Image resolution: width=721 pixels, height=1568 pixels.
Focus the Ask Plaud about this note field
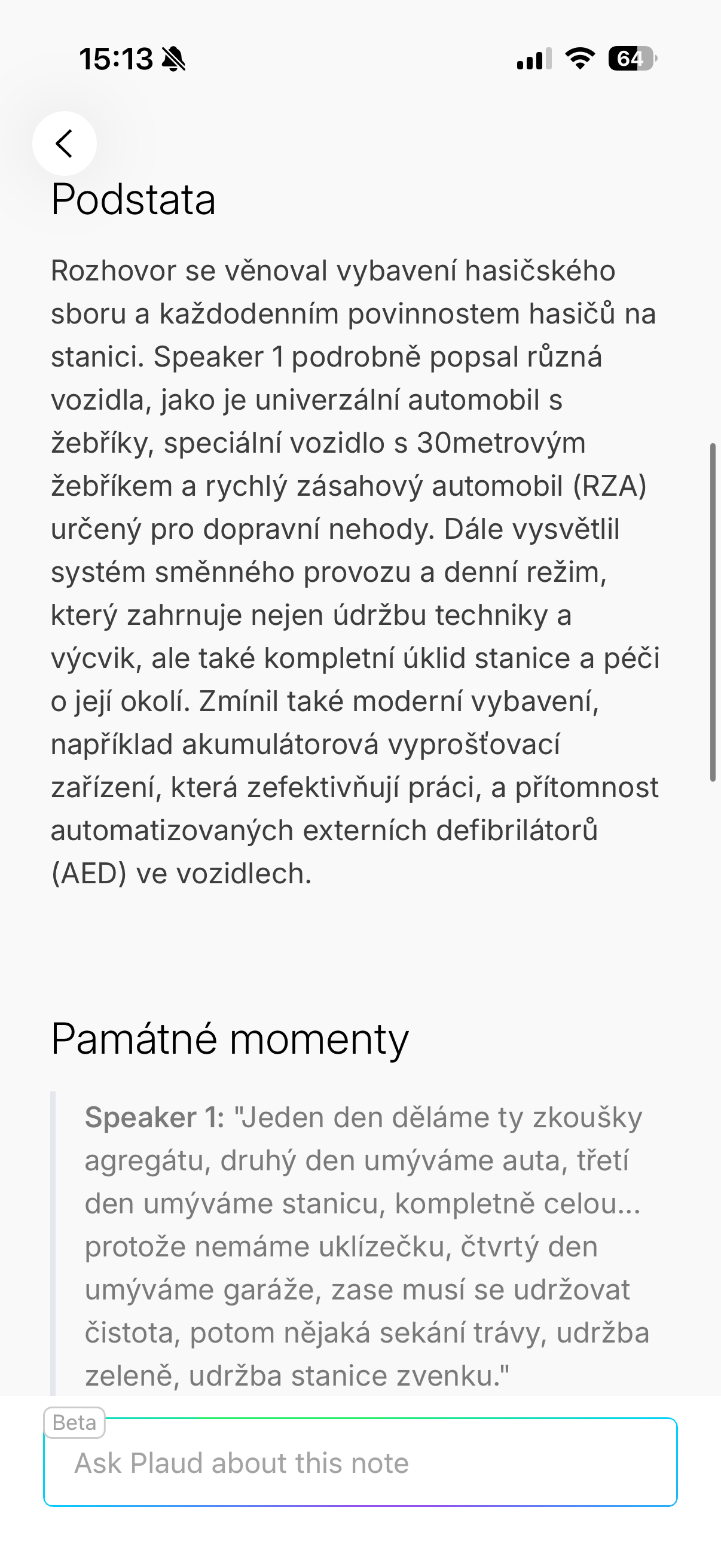360,1462
